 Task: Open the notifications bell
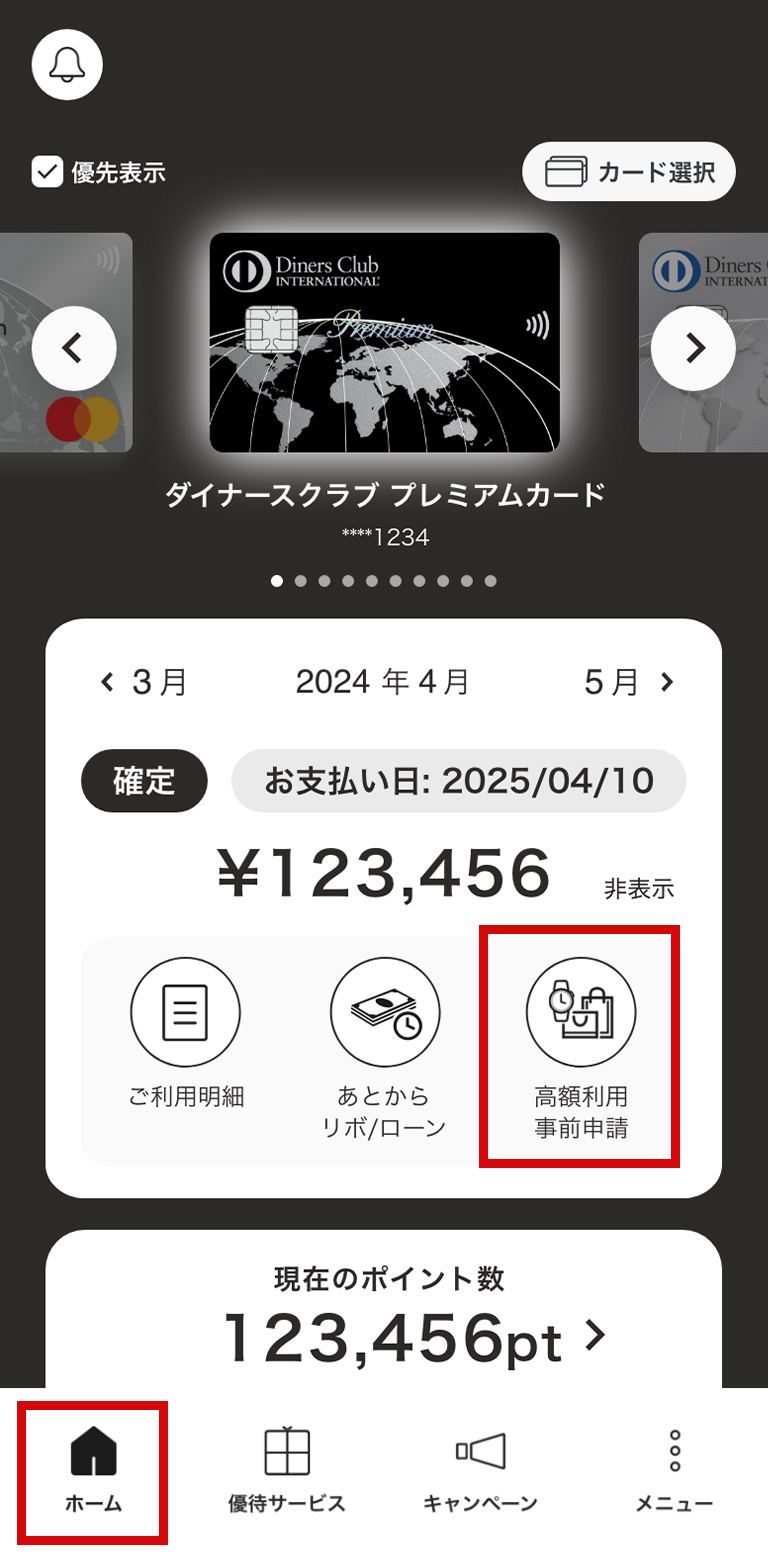68,66
